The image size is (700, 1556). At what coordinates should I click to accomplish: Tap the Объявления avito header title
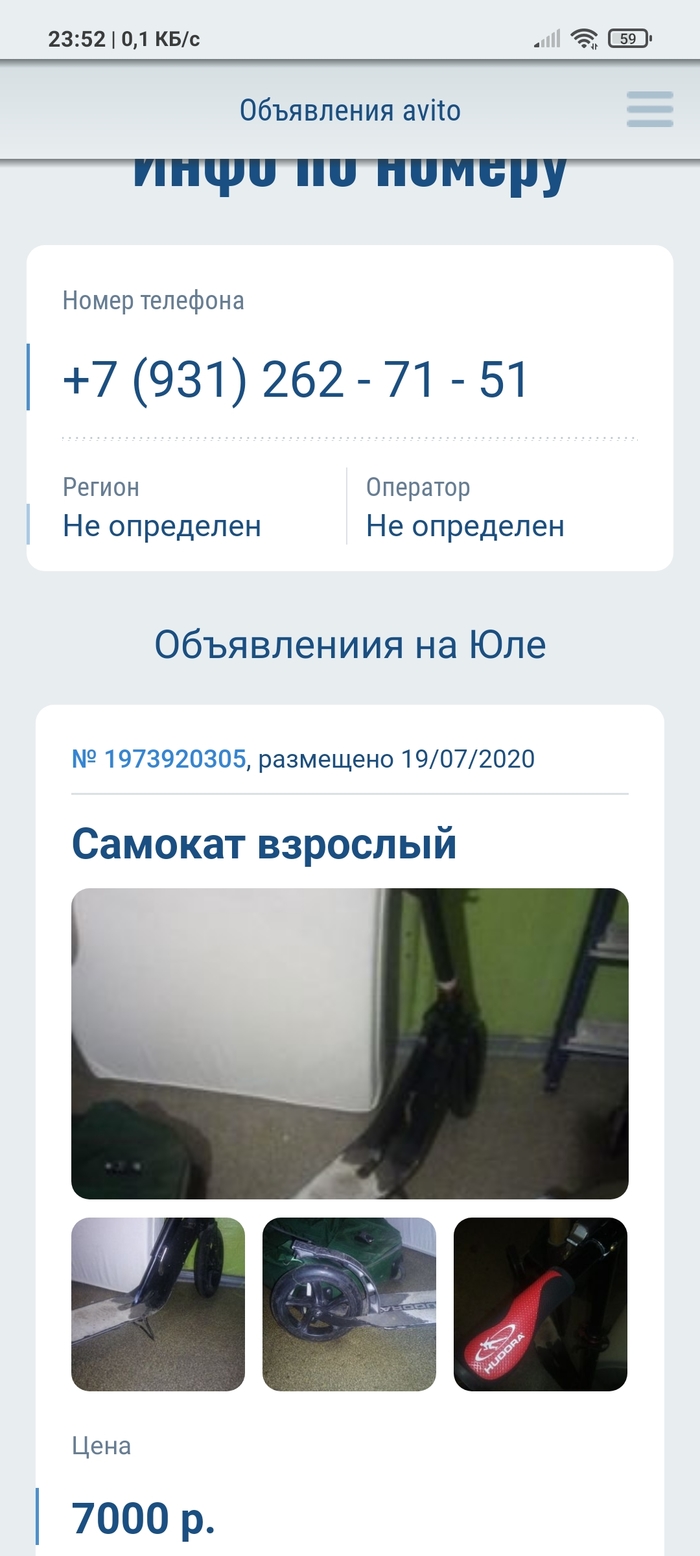pyautogui.click(x=350, y=110)
